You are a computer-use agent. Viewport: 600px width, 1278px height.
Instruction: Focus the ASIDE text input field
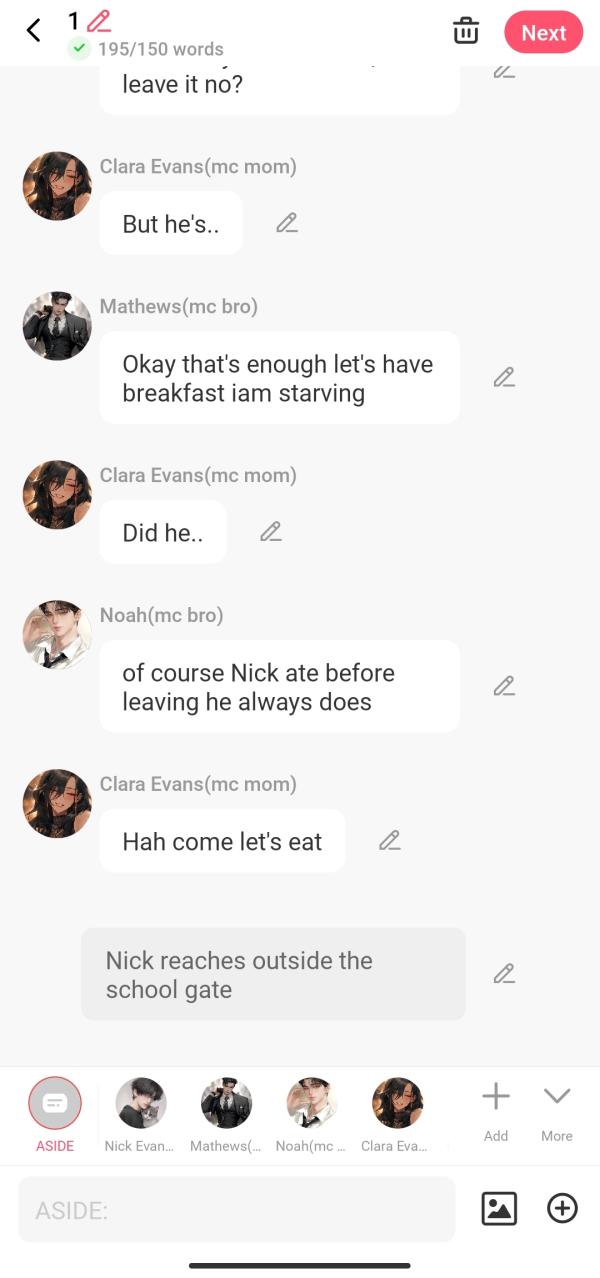236,1210
